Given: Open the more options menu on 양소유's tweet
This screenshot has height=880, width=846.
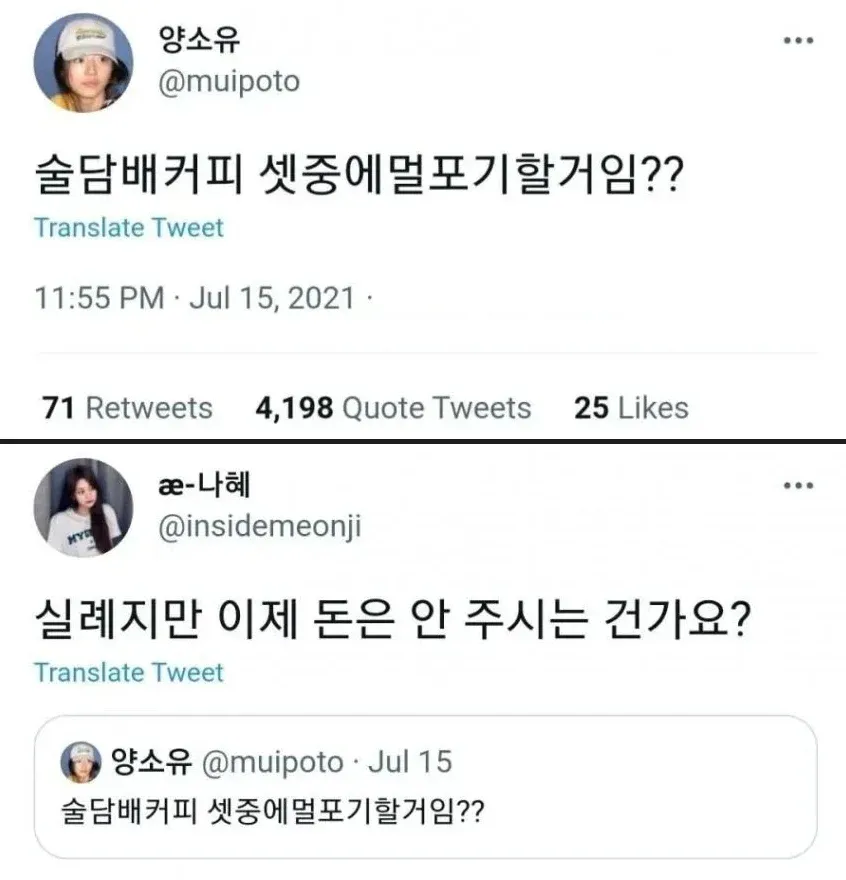Looking at the screenshot, I should point(798,40).
